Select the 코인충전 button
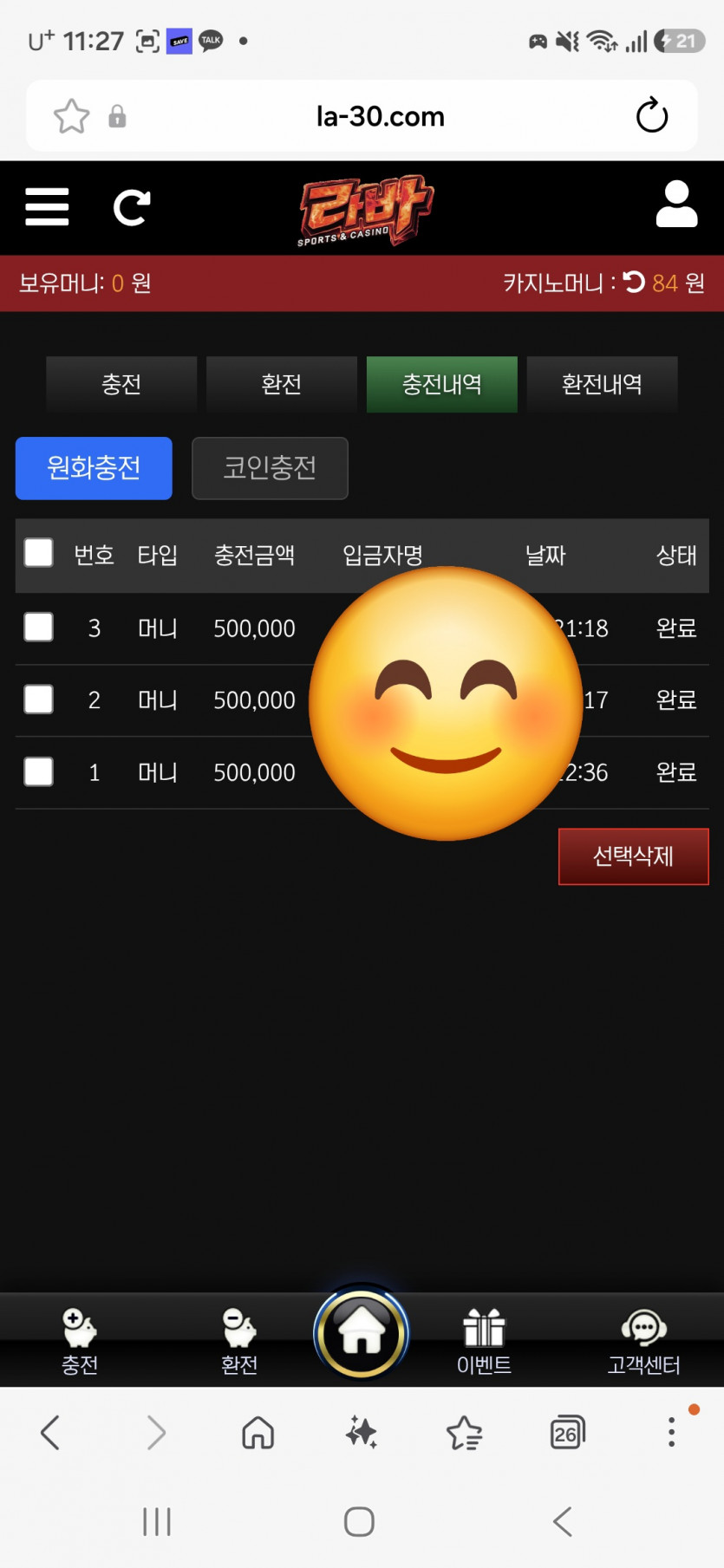724x1568 pixels. (x=270, y=468)
